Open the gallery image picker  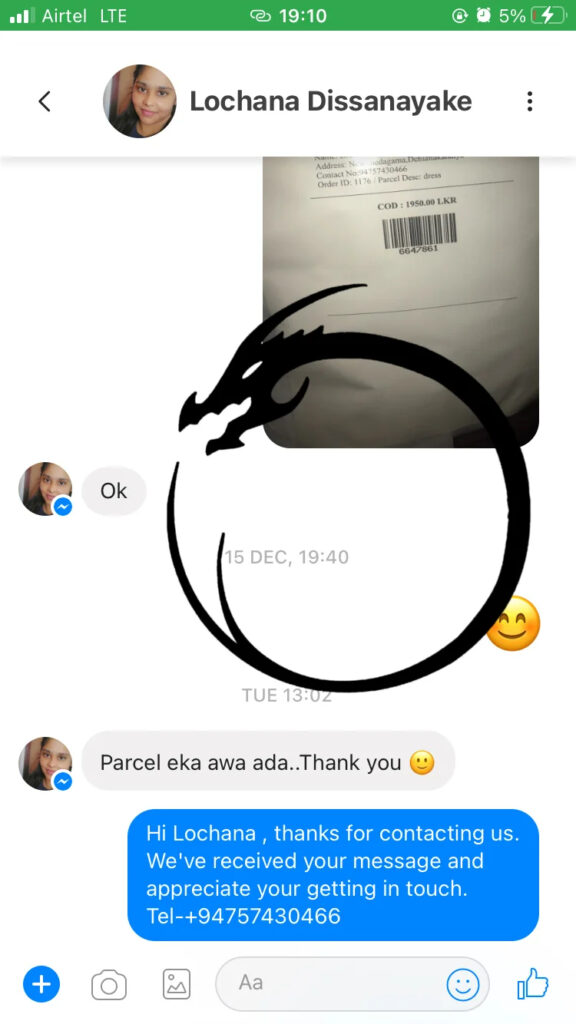click(176, 984)
